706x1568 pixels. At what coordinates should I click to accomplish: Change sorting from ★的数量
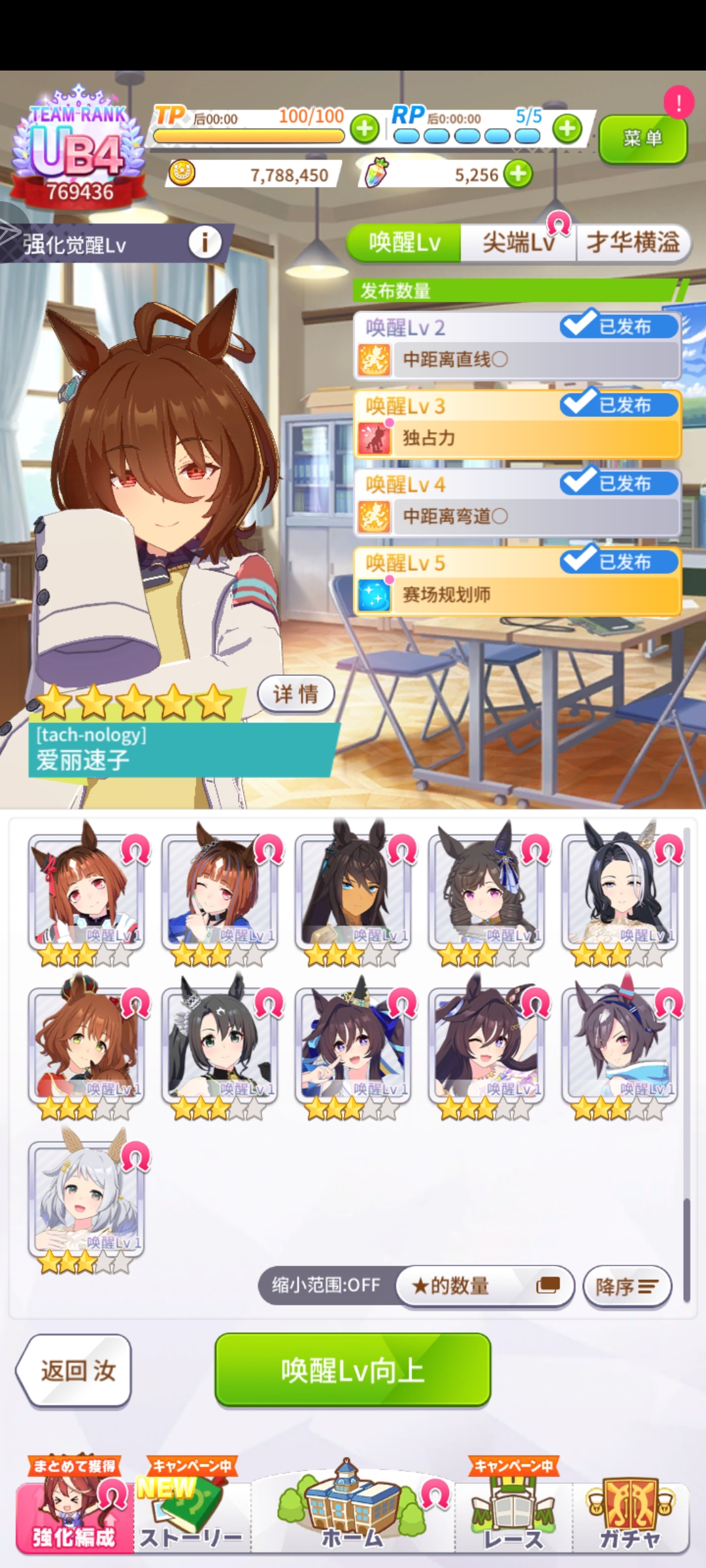[484, 1286]
